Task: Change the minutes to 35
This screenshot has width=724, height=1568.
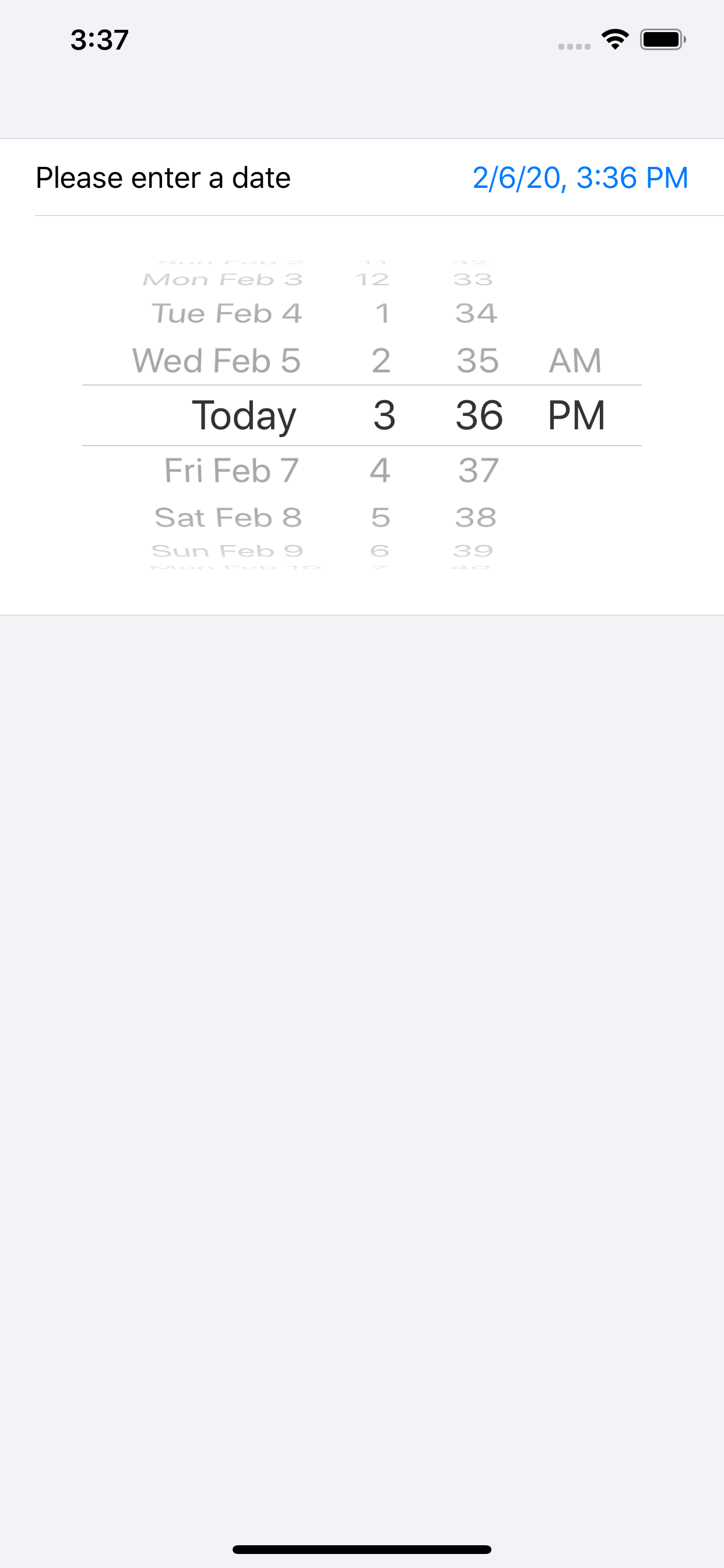Action: (477, 360)
